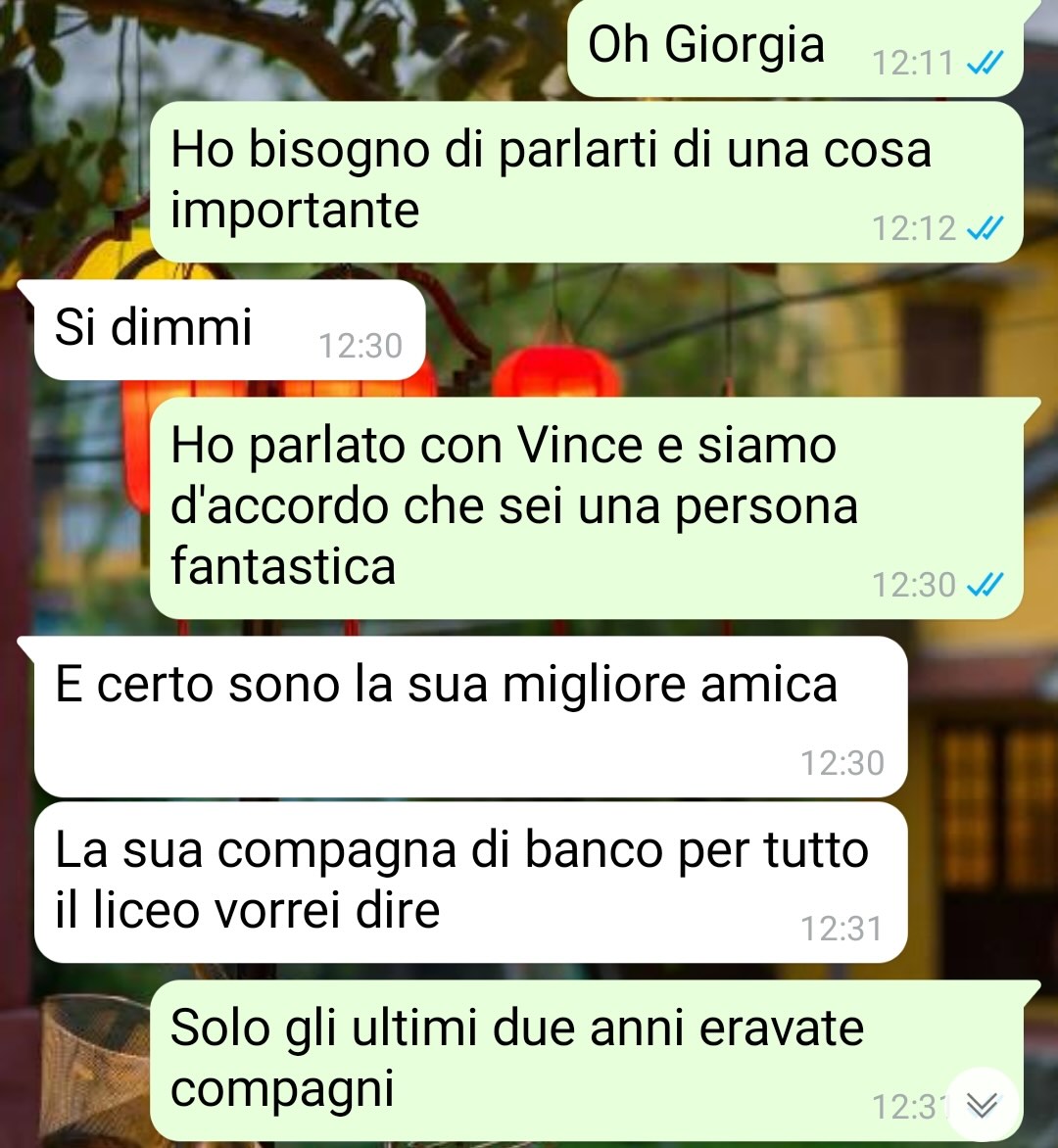1058x1148 pixels.
Task: Jump to the latest messages
Action: coord(982,1104)
